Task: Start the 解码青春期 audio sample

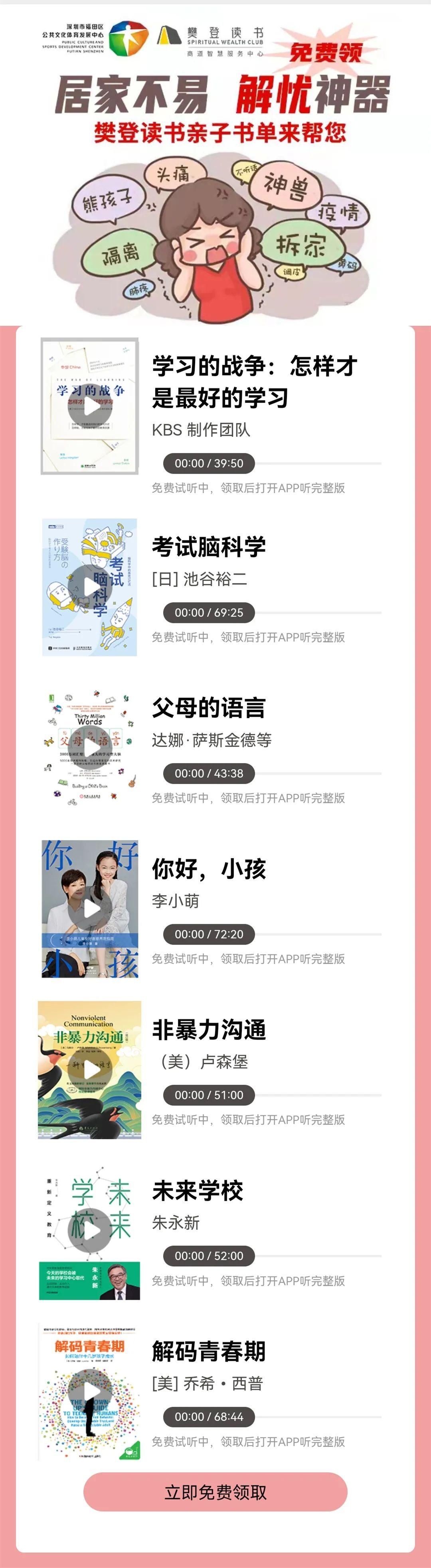Action: [x=90, y=1391]
